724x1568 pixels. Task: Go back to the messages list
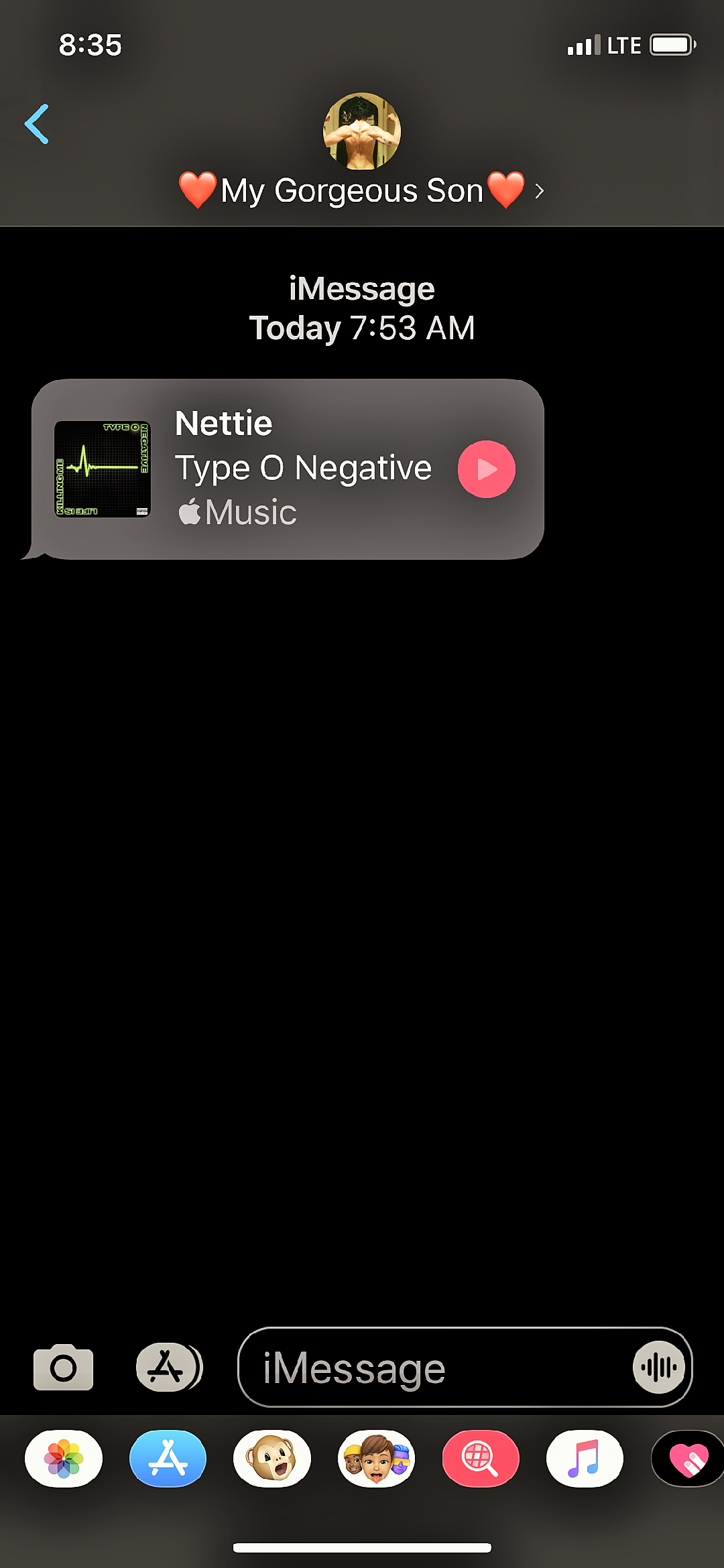coord(38,124)
